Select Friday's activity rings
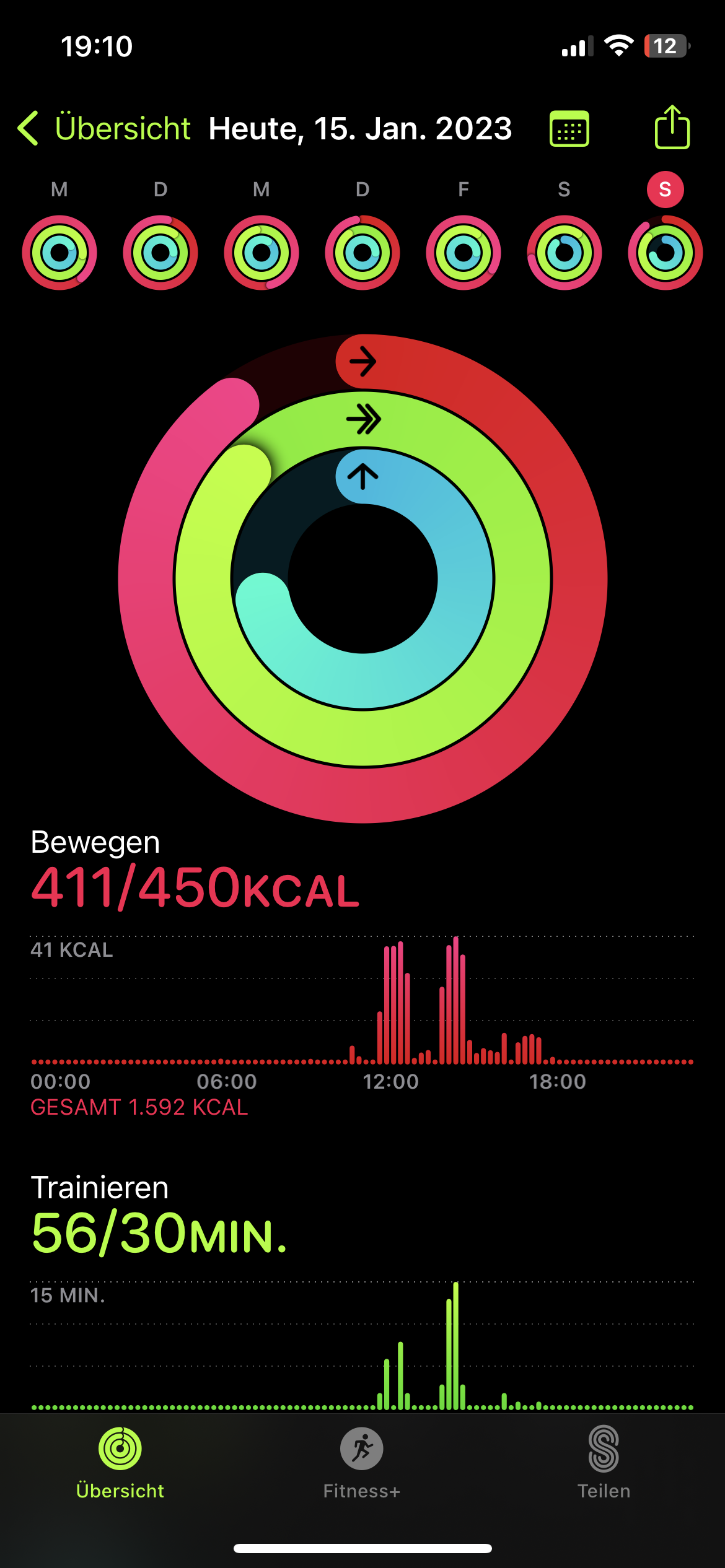Viewport: 725px width, 1568px height. click(x=463, y=252)
